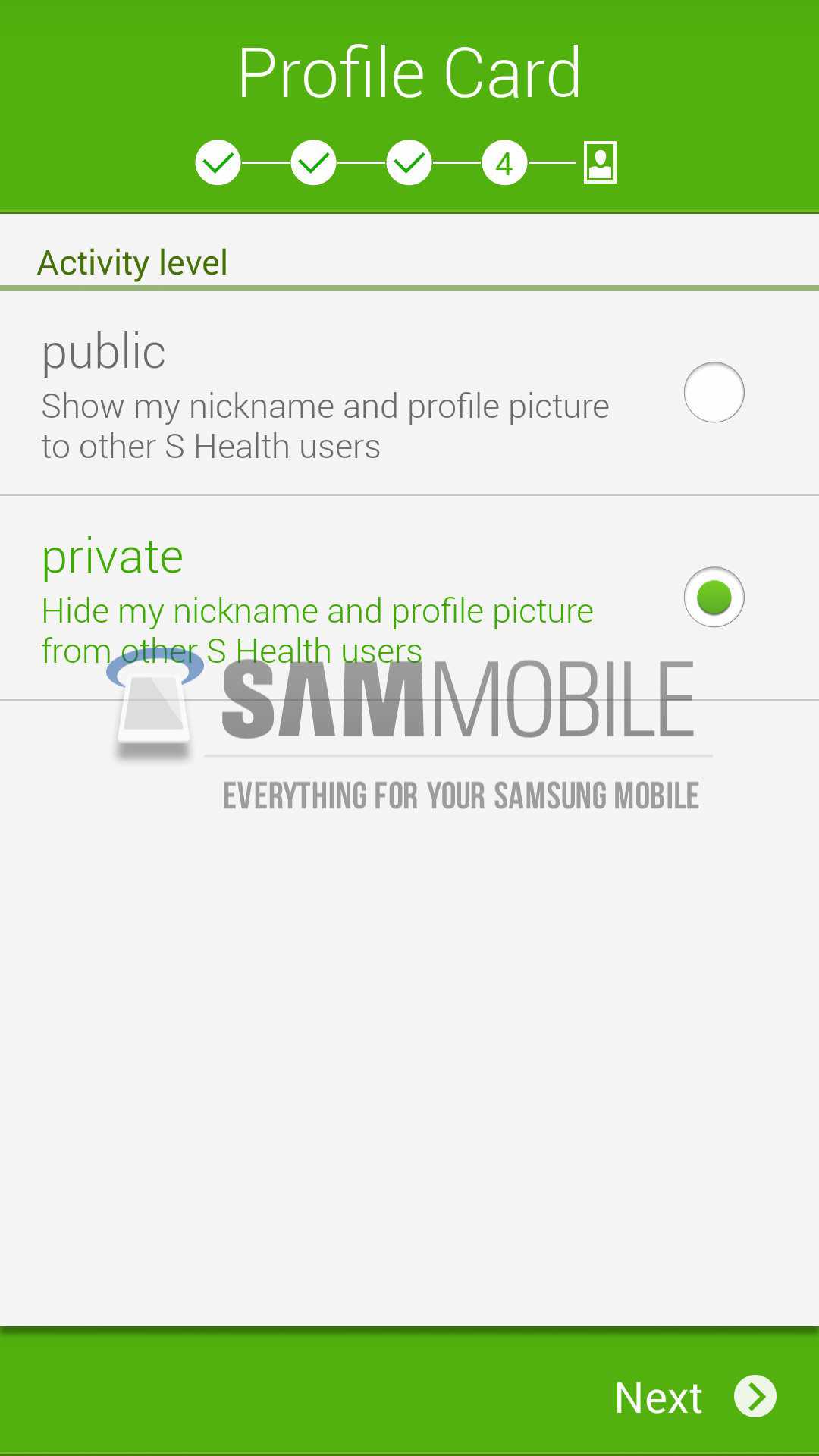Choose the private activity level option
Screen dimensions: 819x1456
[x=714, y=597]
